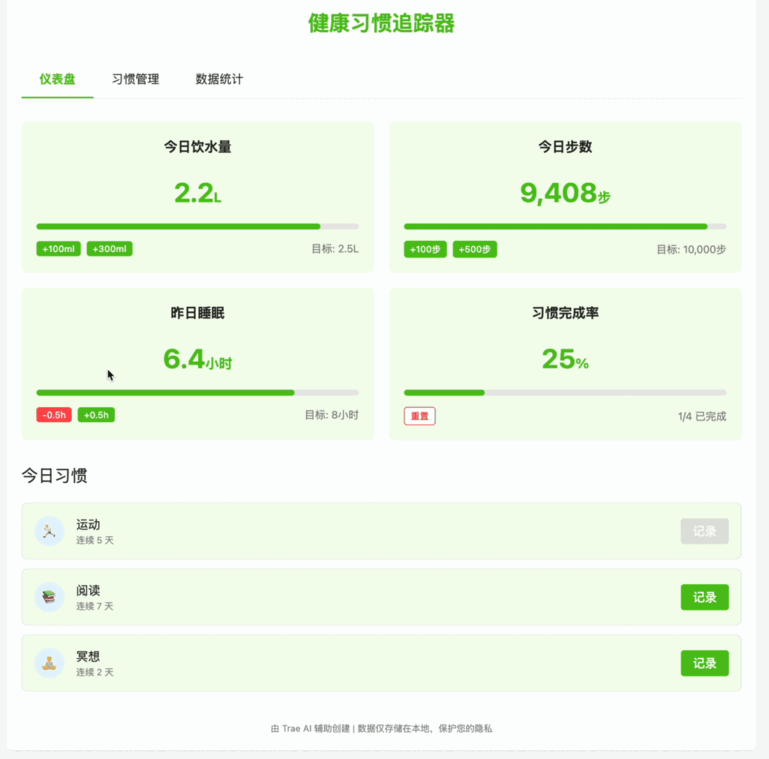Viewport: 769px width, 759px height.
Task: Reduce sleep by tapping -0.5h
Action: 54,415
